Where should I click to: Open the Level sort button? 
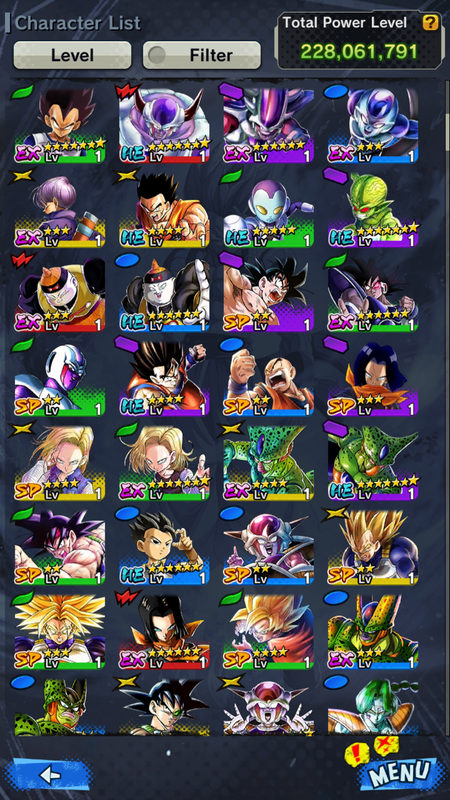click(72, 55)
